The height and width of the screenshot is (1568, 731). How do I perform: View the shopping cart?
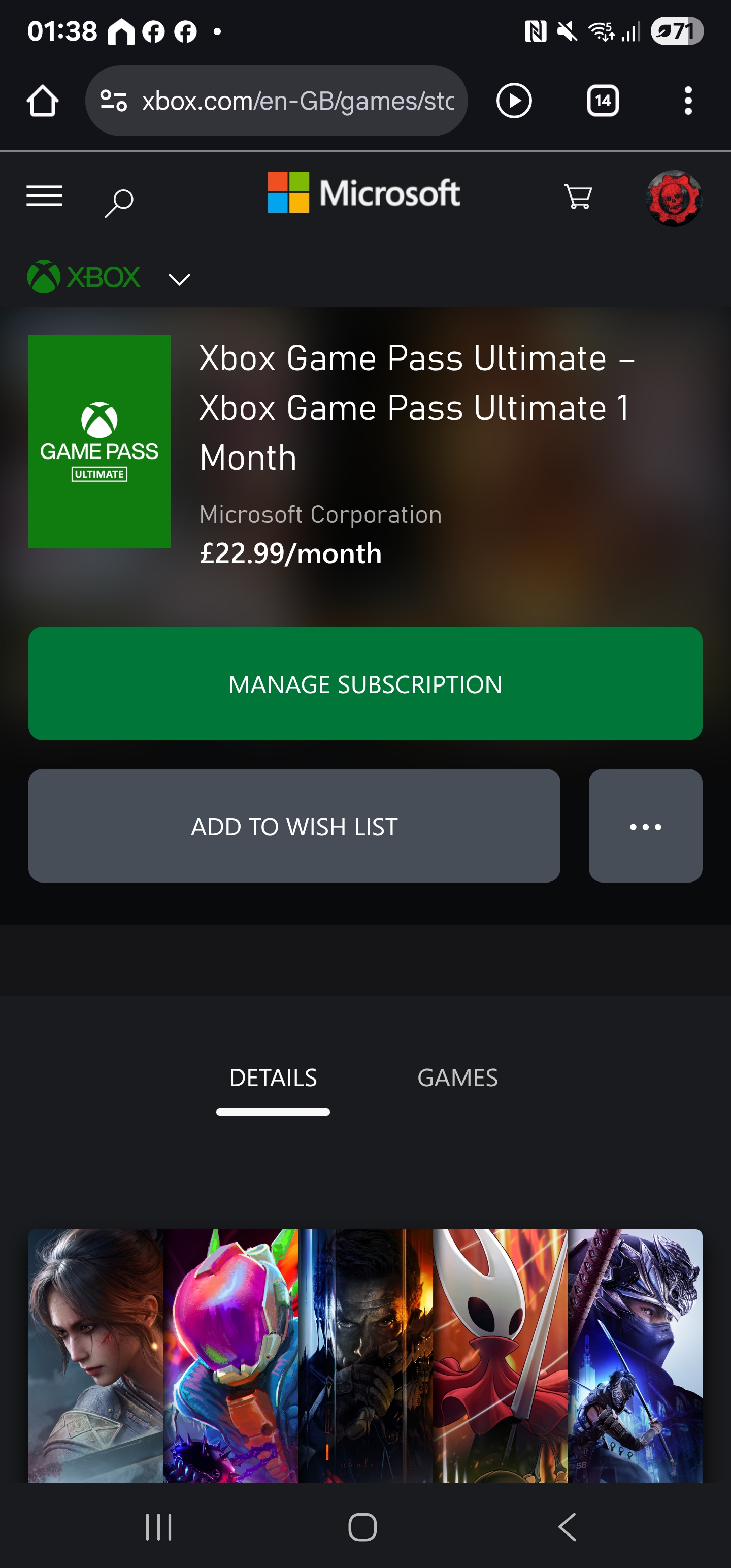point(578,197)
